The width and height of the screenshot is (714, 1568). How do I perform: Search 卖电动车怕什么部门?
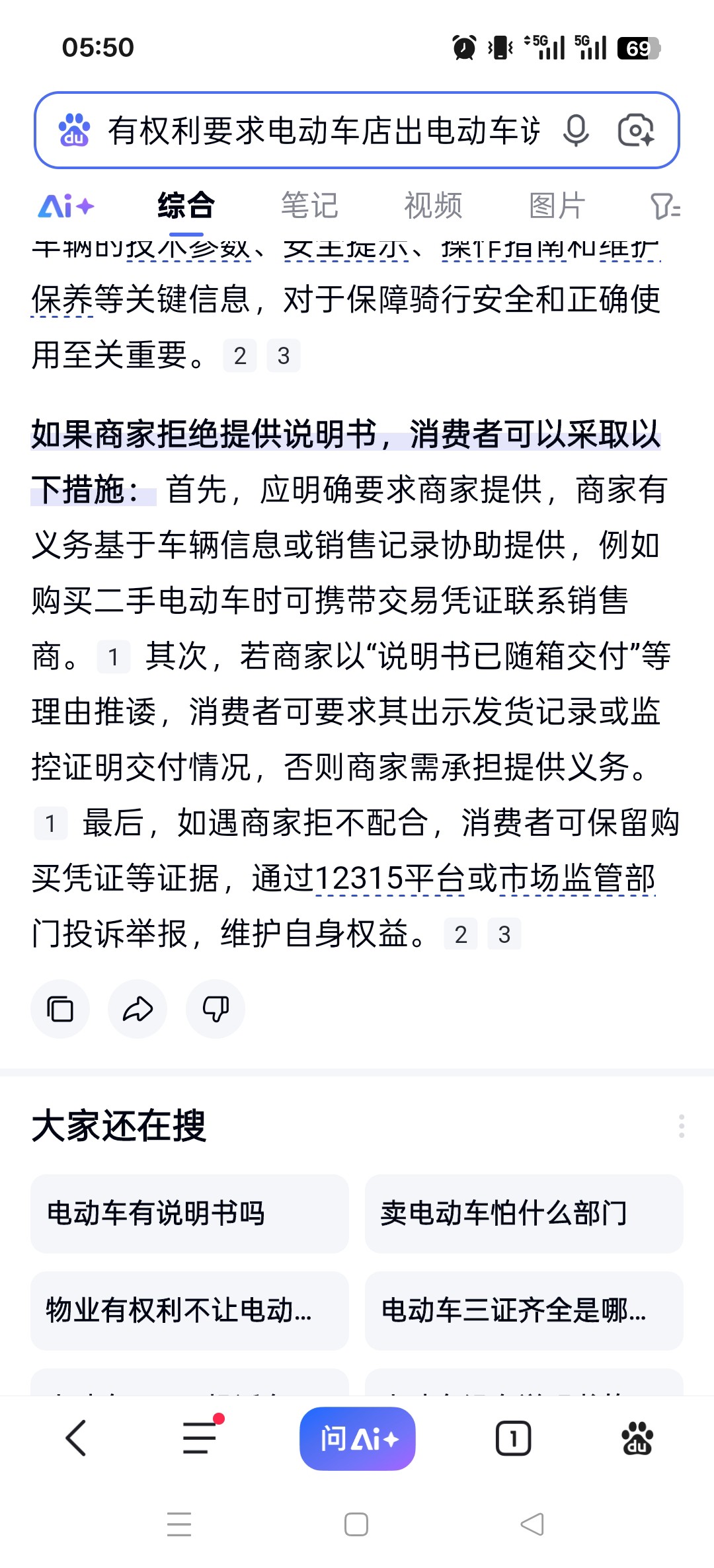click(x=524, y=1213)
